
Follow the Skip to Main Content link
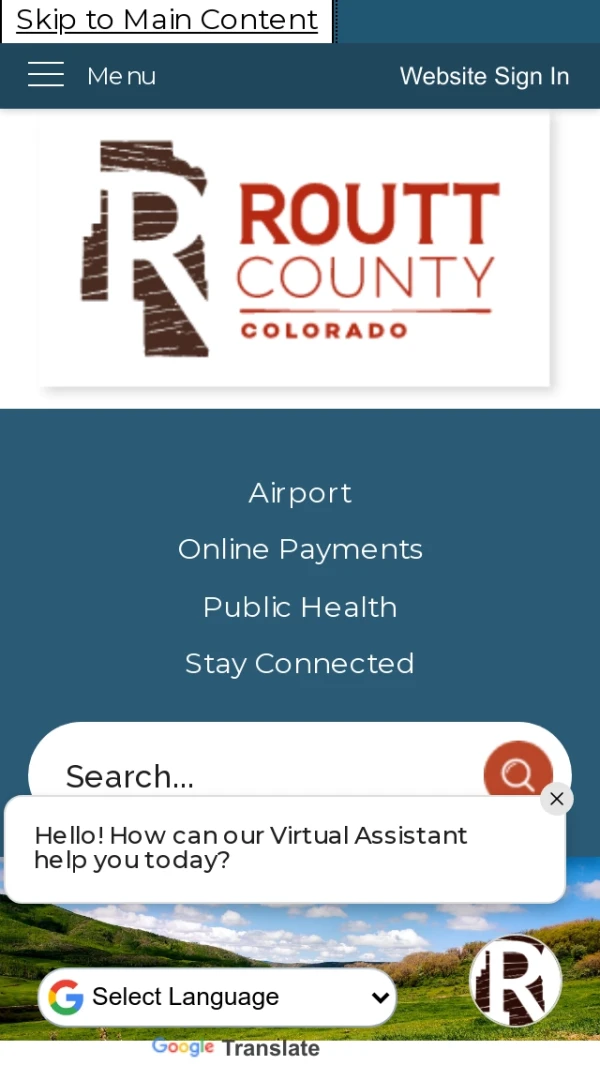point(166,20)
